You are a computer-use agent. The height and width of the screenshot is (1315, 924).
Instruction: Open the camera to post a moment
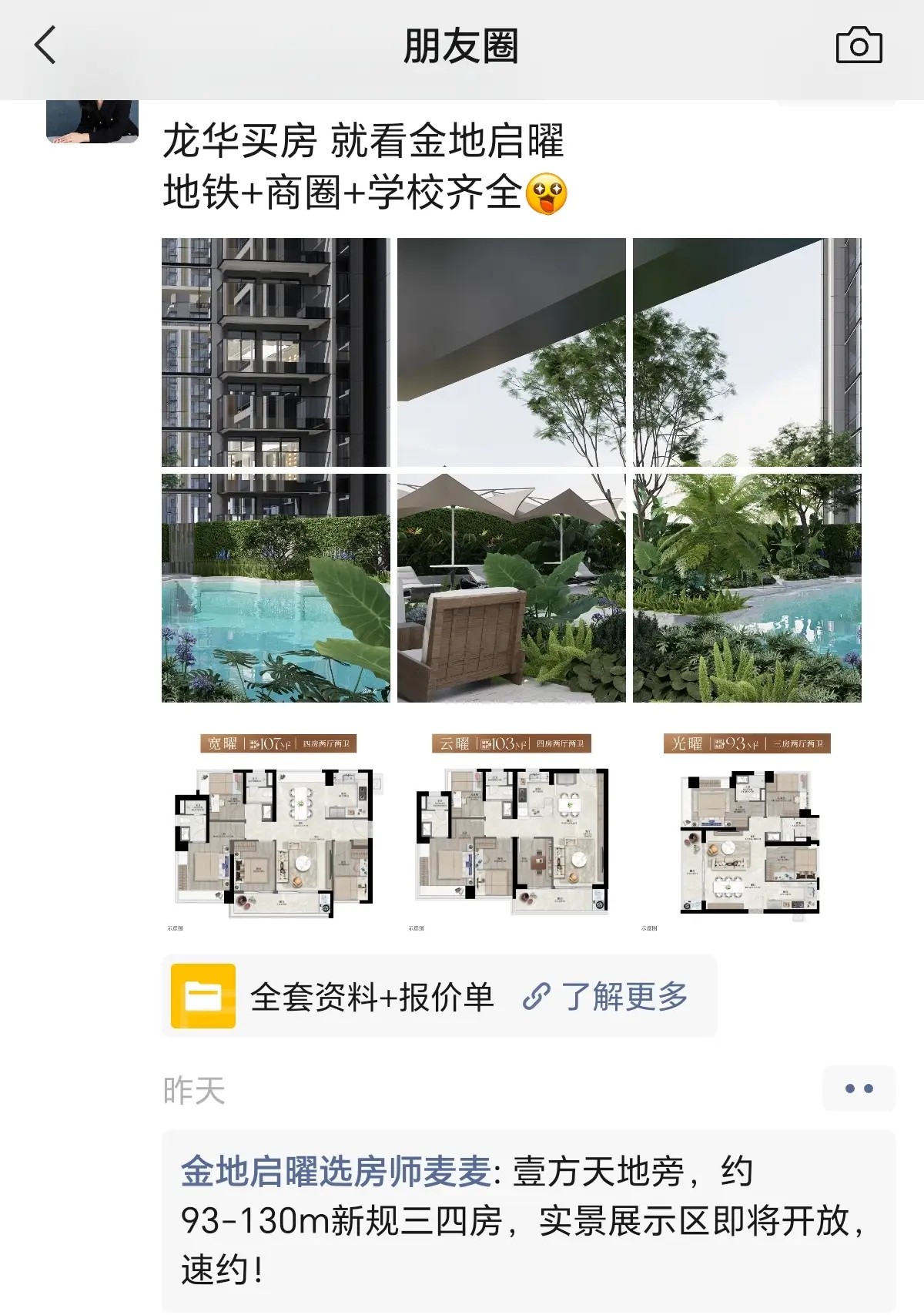click(x=859, y=46)
